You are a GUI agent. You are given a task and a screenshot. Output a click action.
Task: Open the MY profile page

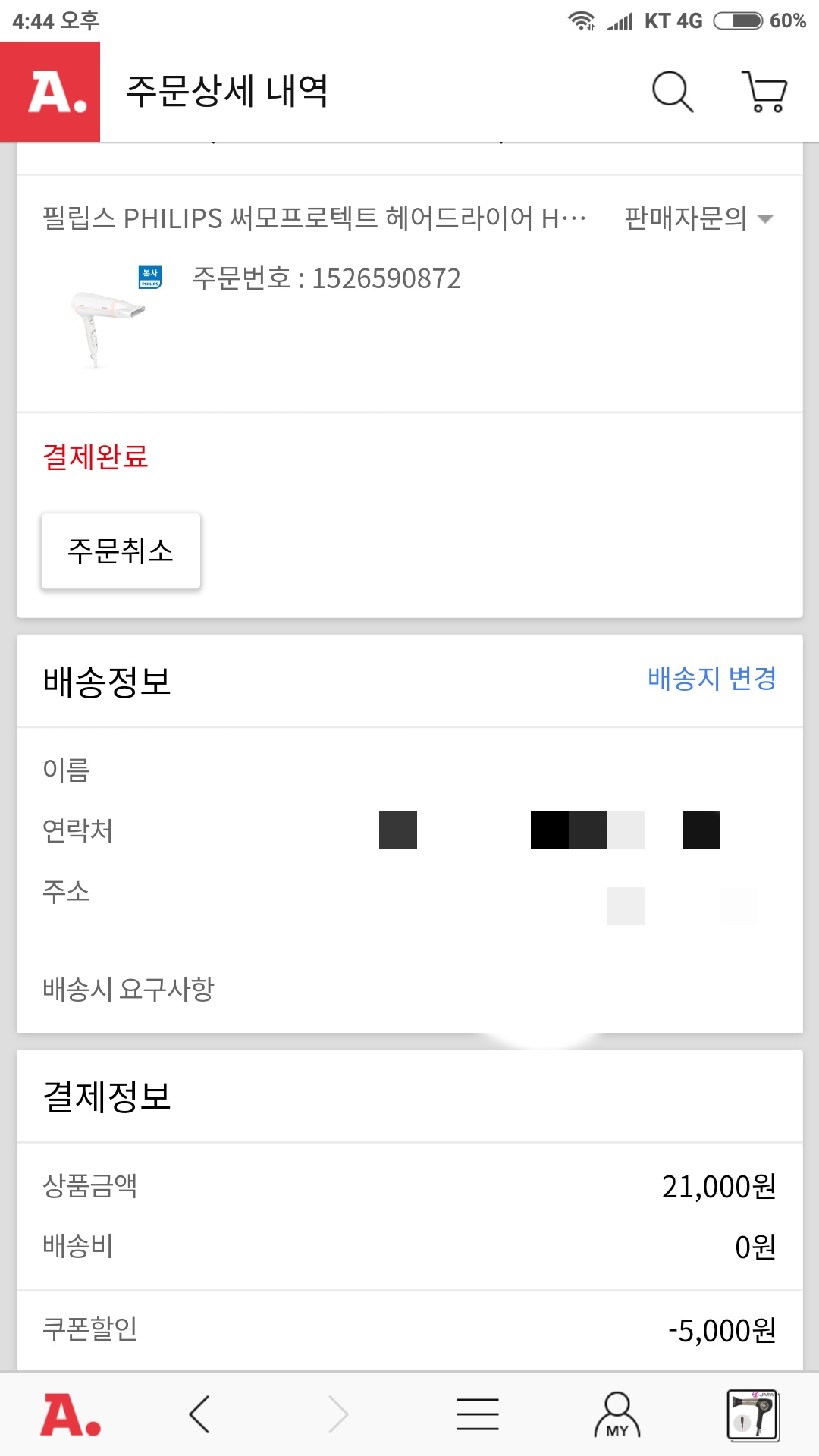(617, 1414)
